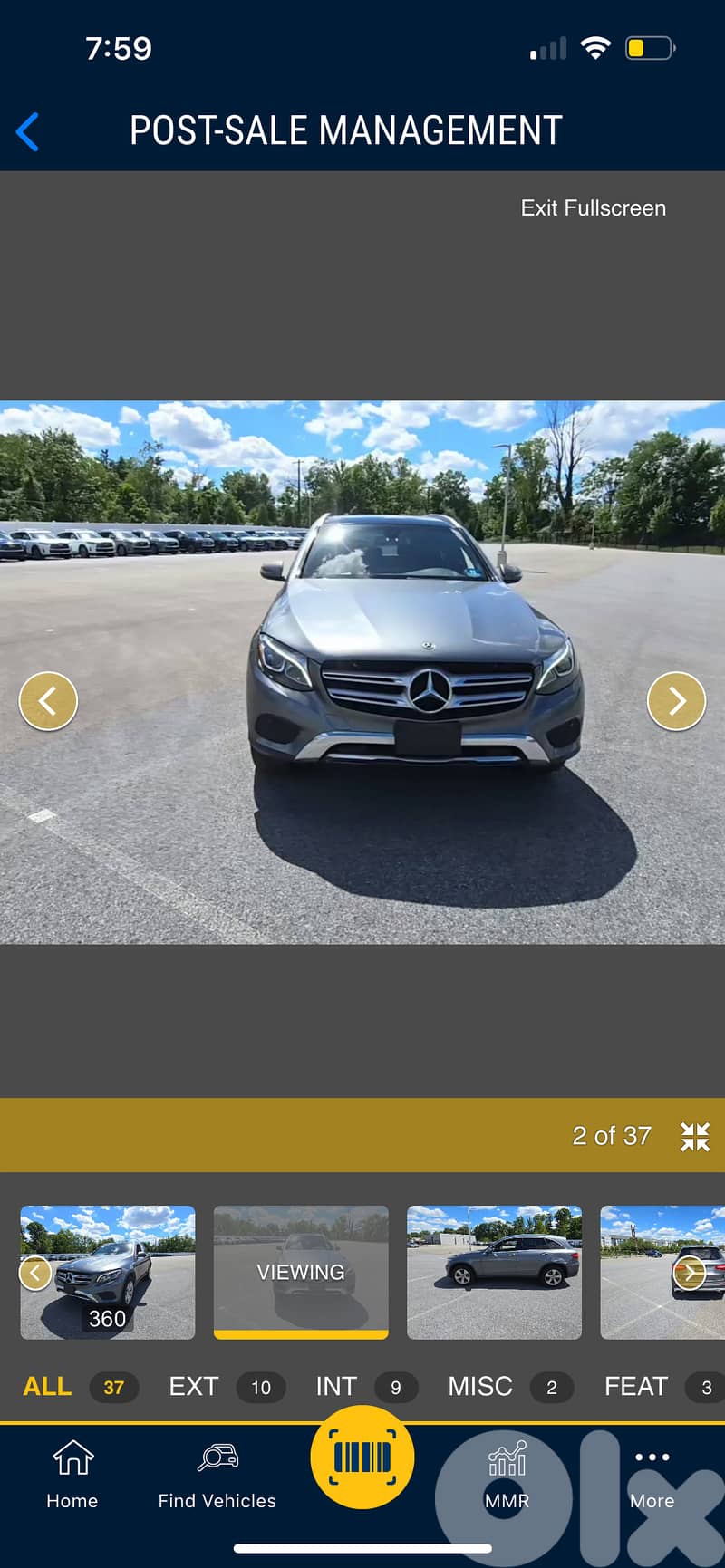Open the side-profile car thumbnail
The image size is (725, 1568).
point(494,1271)
